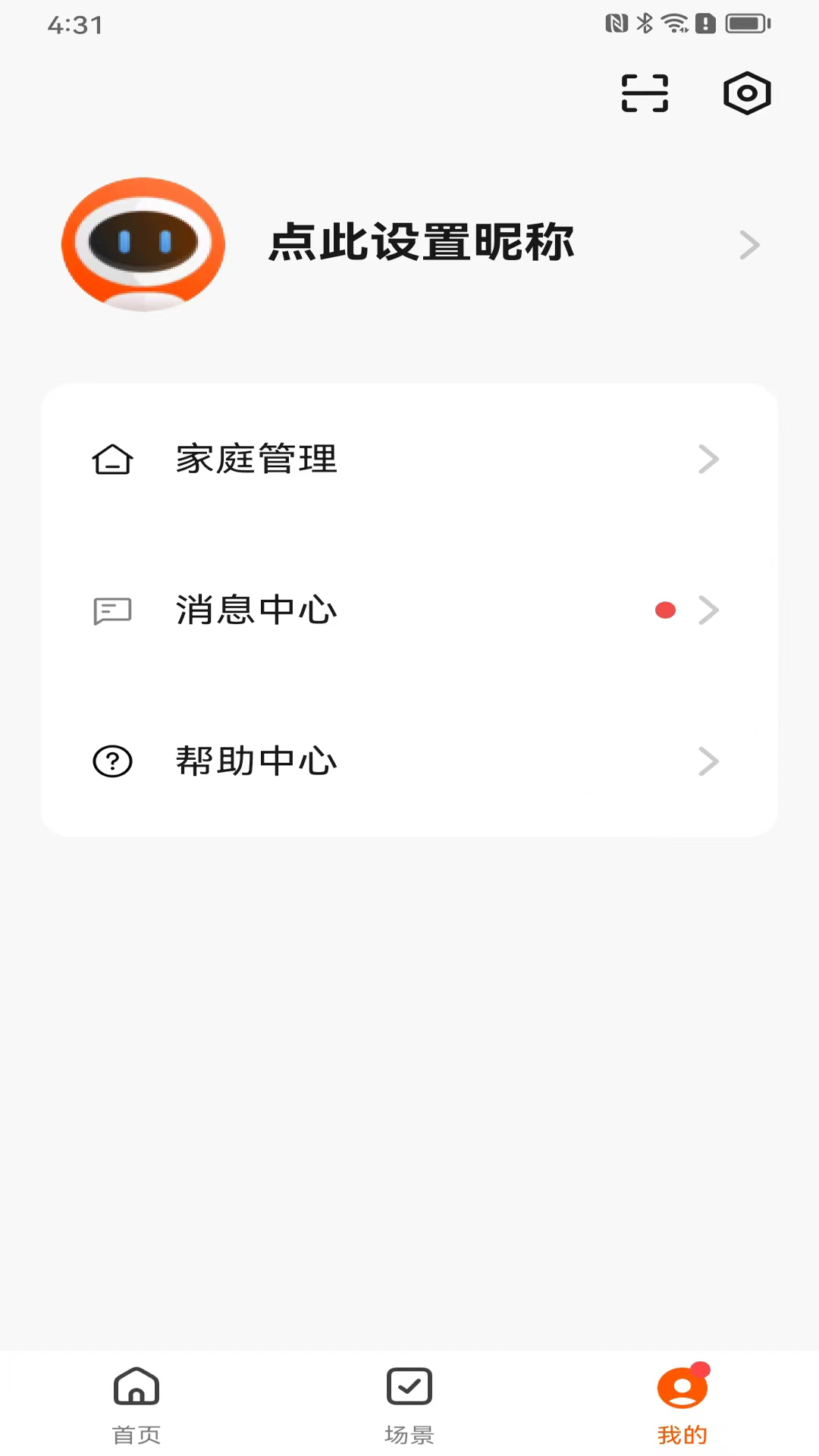Viewport: 819px width, 1456px height.
Task: Select the 我的 tab
Action: (x=682, y=1403)
